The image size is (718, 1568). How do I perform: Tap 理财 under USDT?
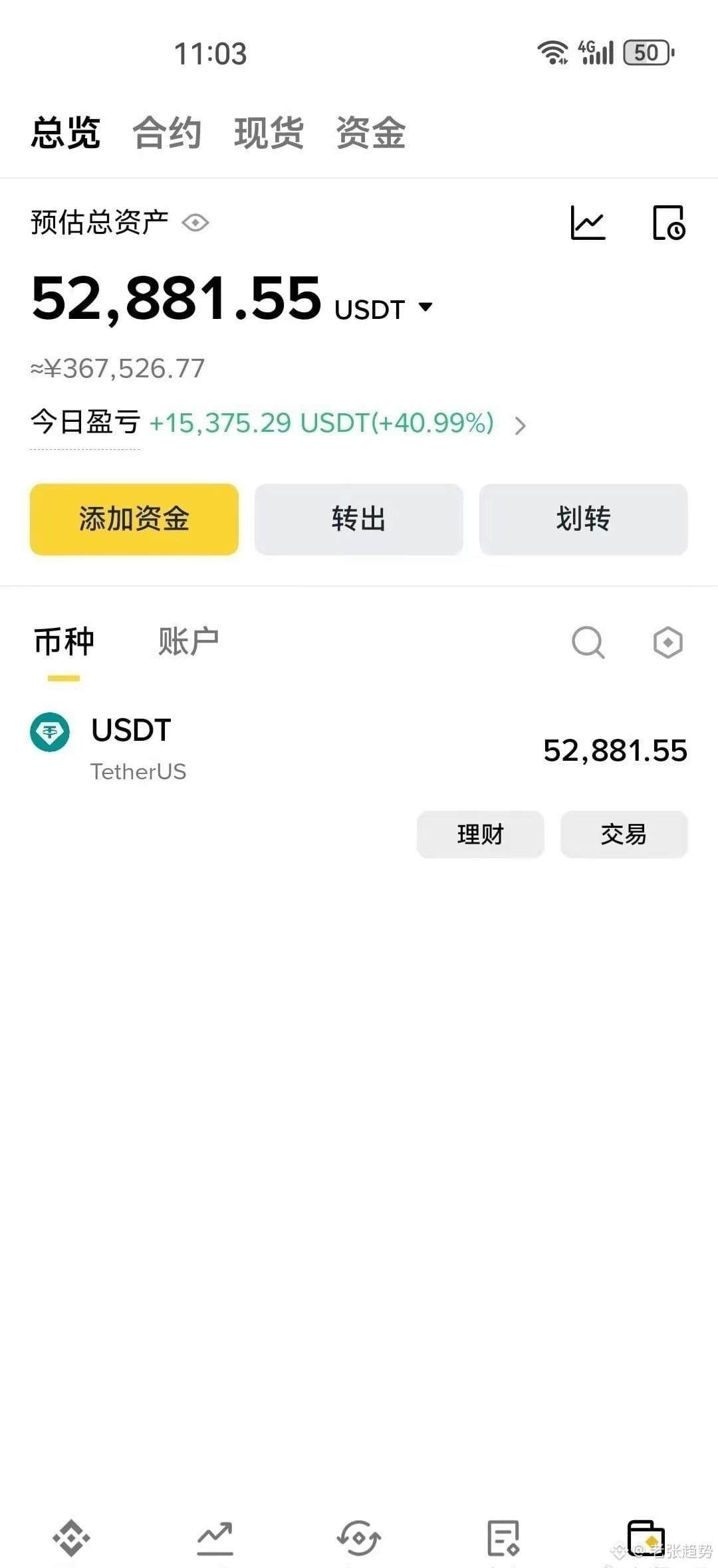tap(480, 834)
